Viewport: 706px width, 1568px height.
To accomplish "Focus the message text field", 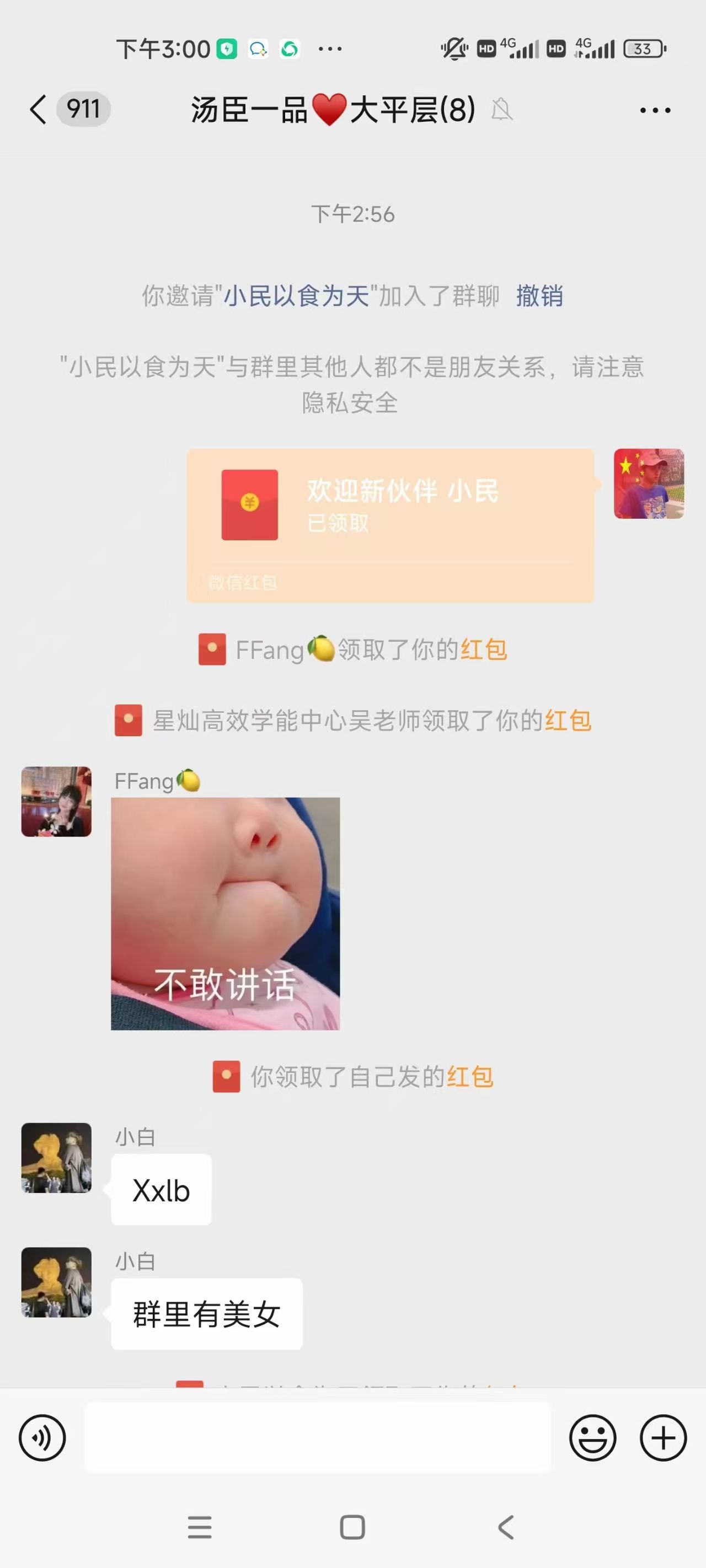I will tap(317, 1438).
